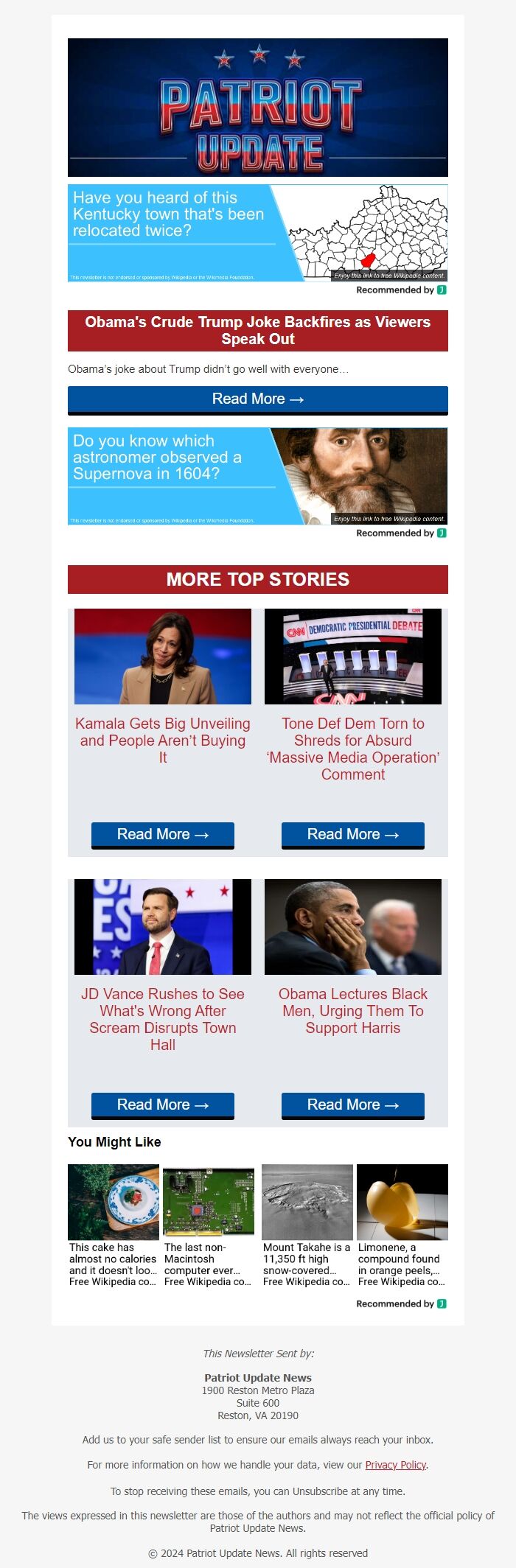
Task: Open the Kentucky town relocated twice banner
Action: [257, 233]
